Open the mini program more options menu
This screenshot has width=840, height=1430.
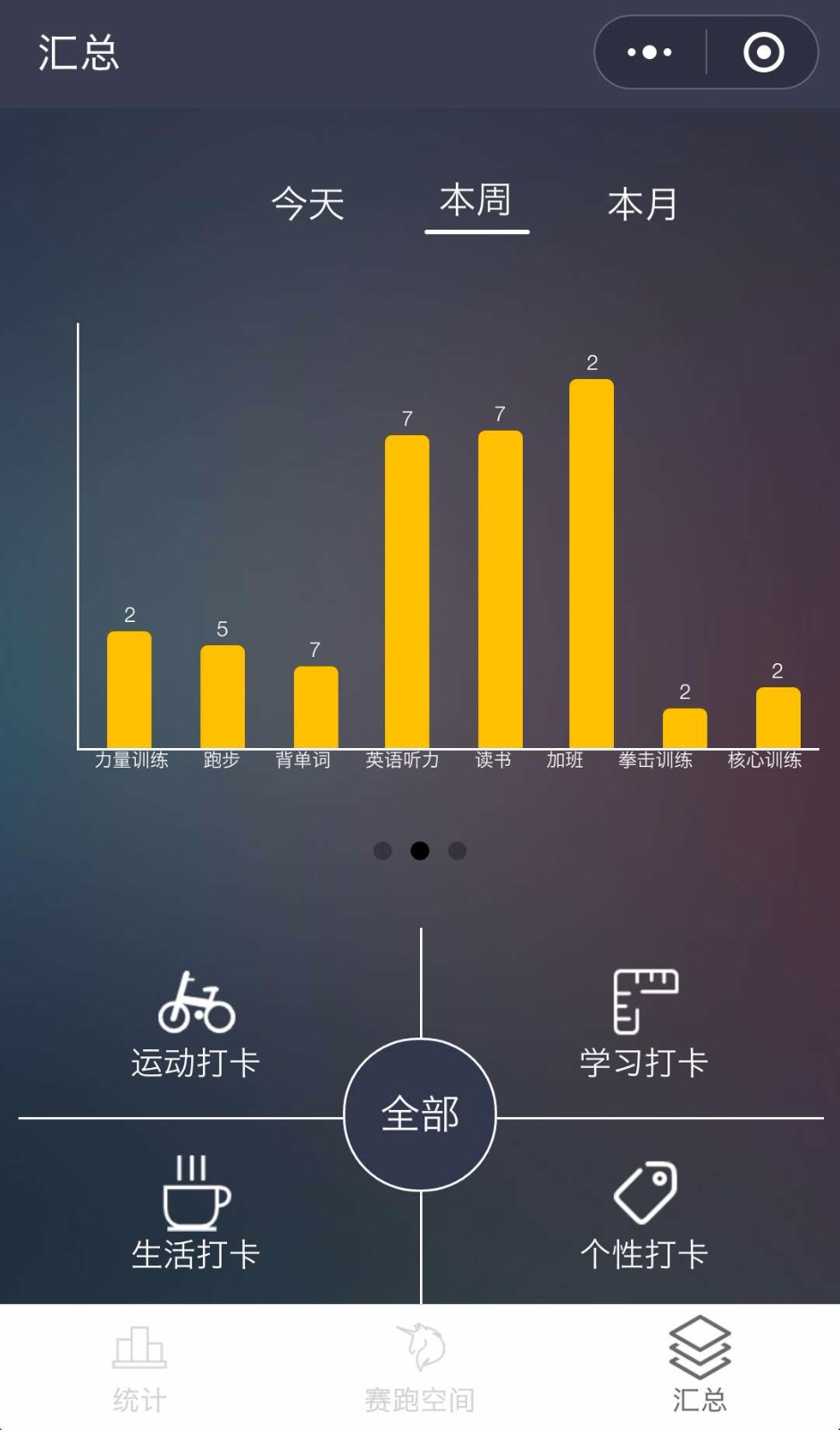click(650, 53)
